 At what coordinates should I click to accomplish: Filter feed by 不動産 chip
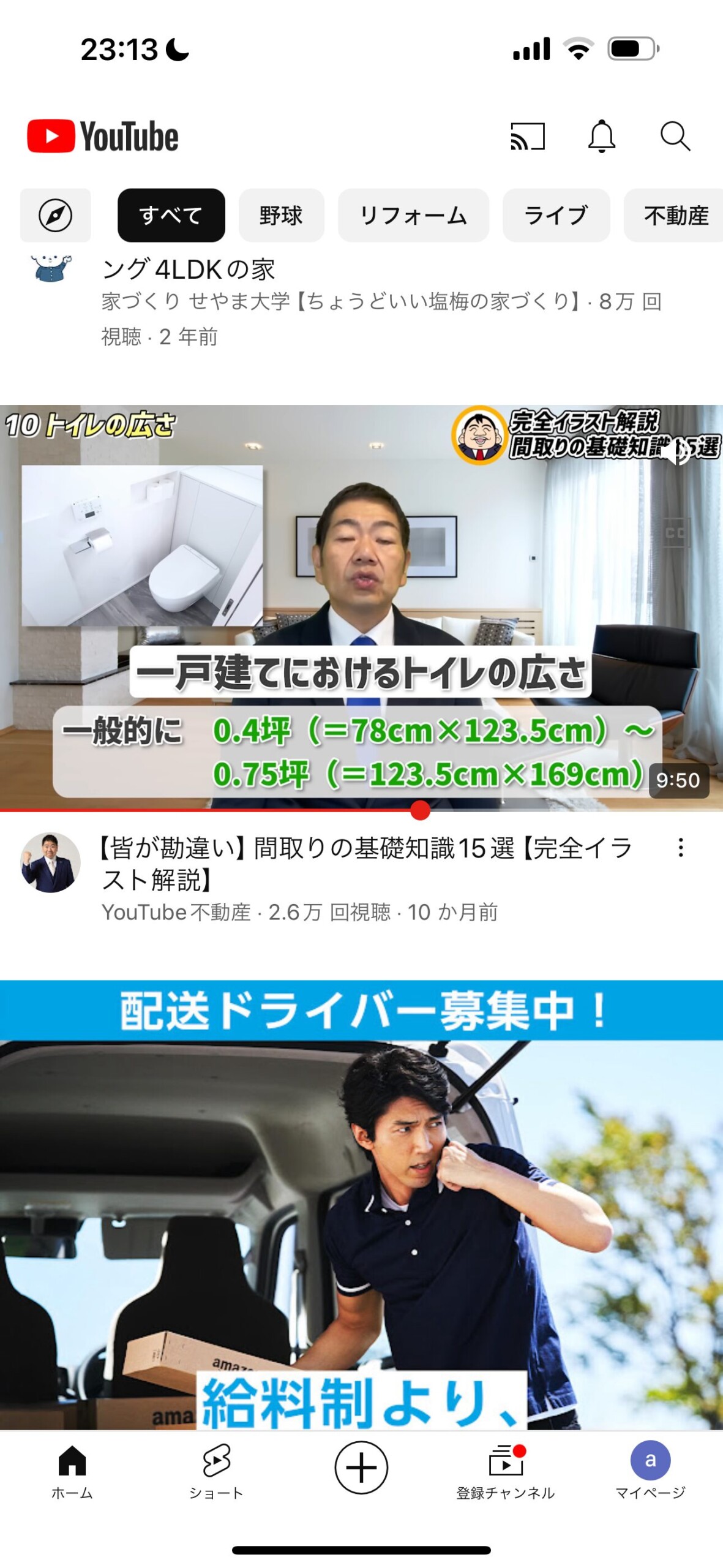[674, 215]
